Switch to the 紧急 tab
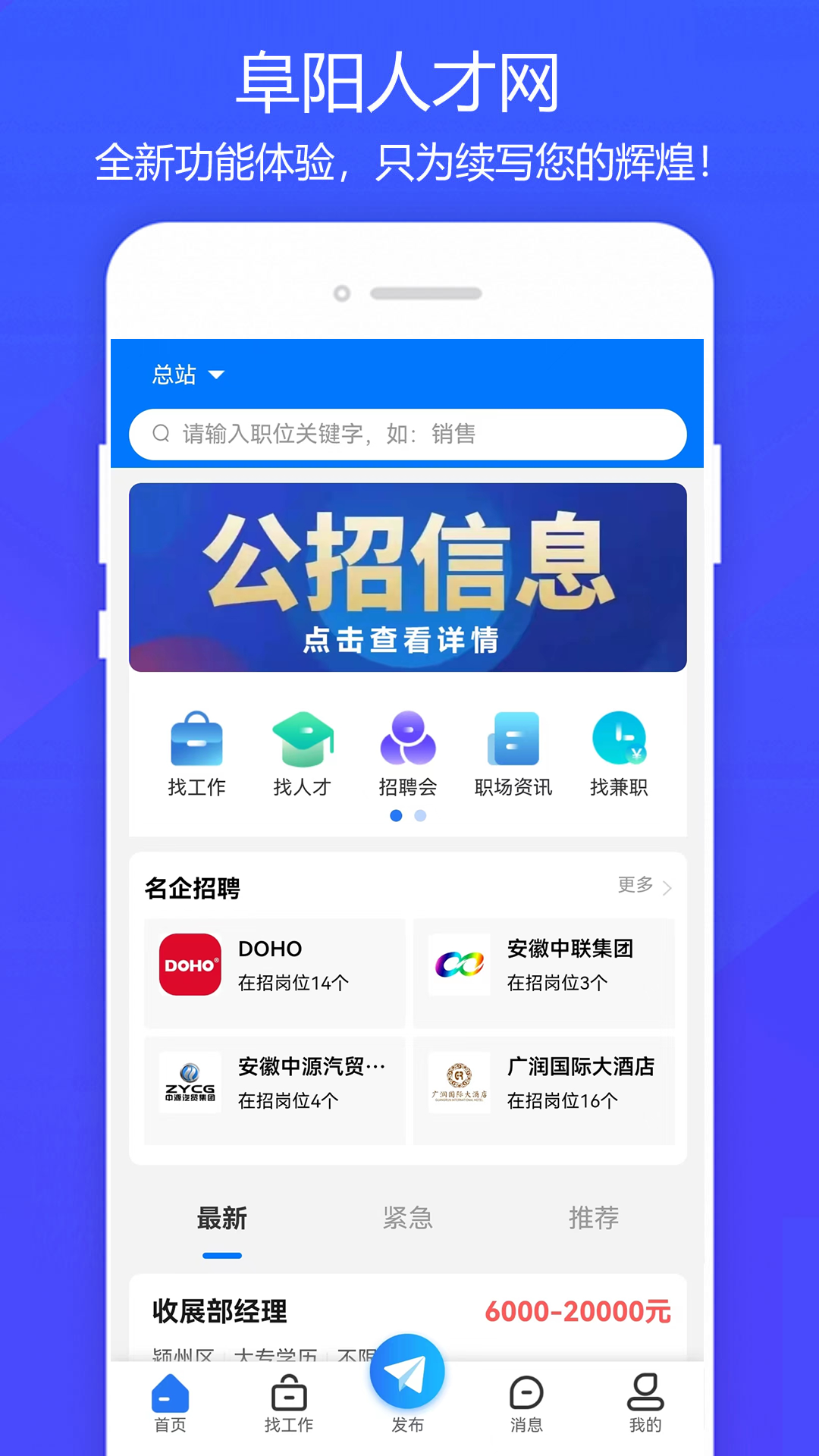This screenshot has width=819, height=1456. [408, 1218]
